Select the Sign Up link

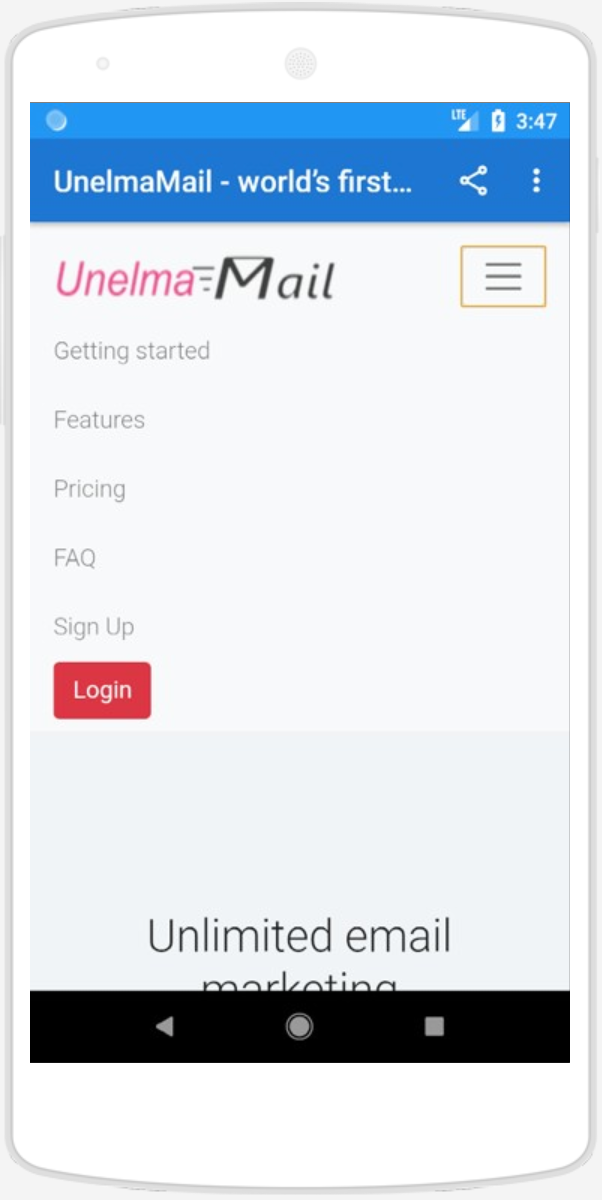coord(94,627)
